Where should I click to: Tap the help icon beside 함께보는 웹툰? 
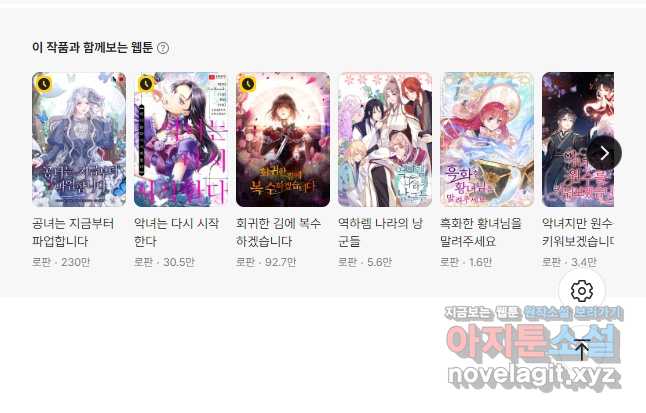163,48
